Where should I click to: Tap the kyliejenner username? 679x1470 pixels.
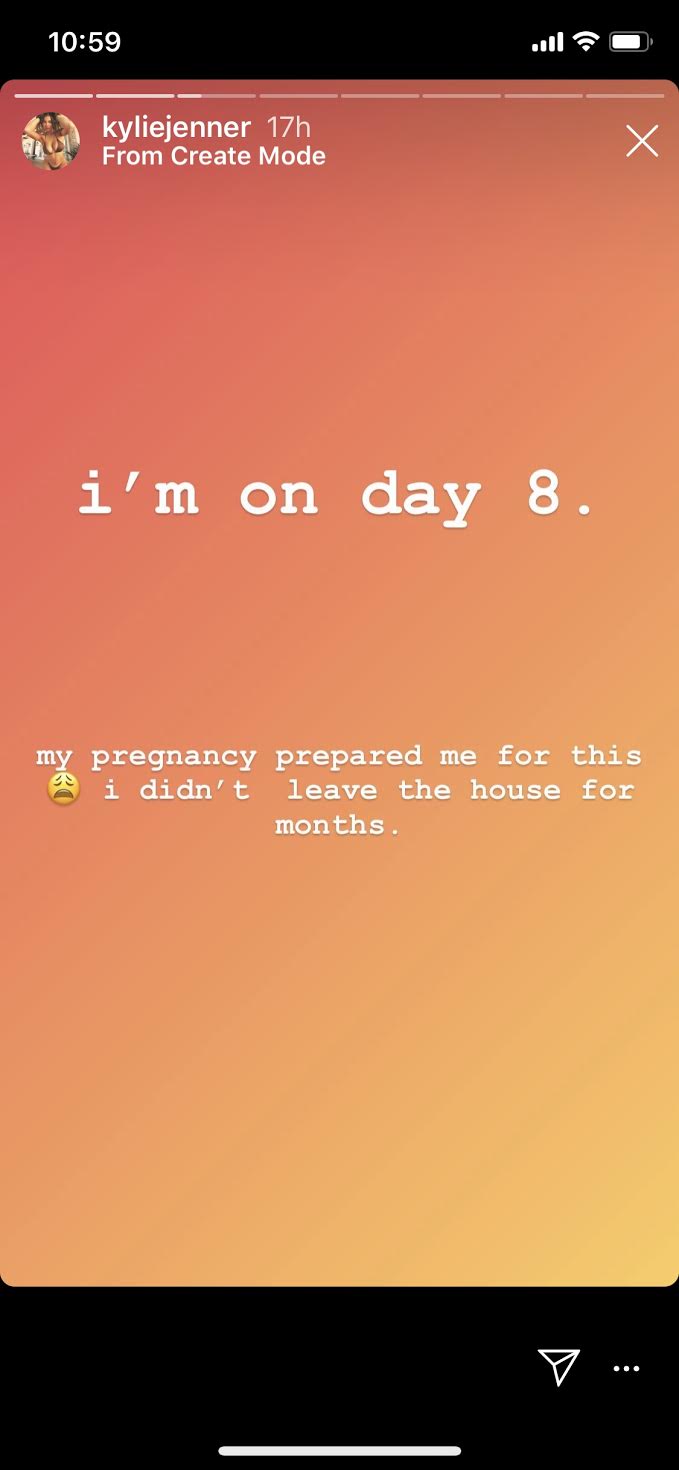click(x=178, y=127)
